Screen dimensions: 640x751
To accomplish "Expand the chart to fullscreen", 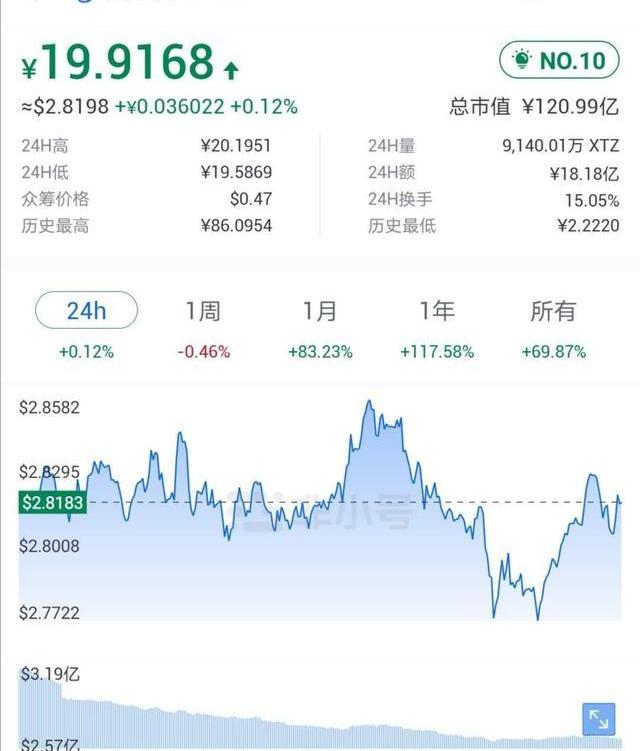I will pos(598,720).
